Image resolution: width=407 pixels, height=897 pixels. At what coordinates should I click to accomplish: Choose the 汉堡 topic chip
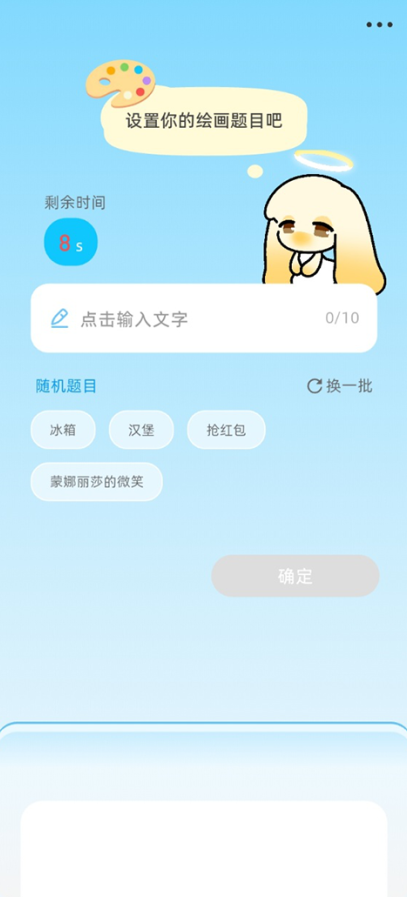[141, 430]
